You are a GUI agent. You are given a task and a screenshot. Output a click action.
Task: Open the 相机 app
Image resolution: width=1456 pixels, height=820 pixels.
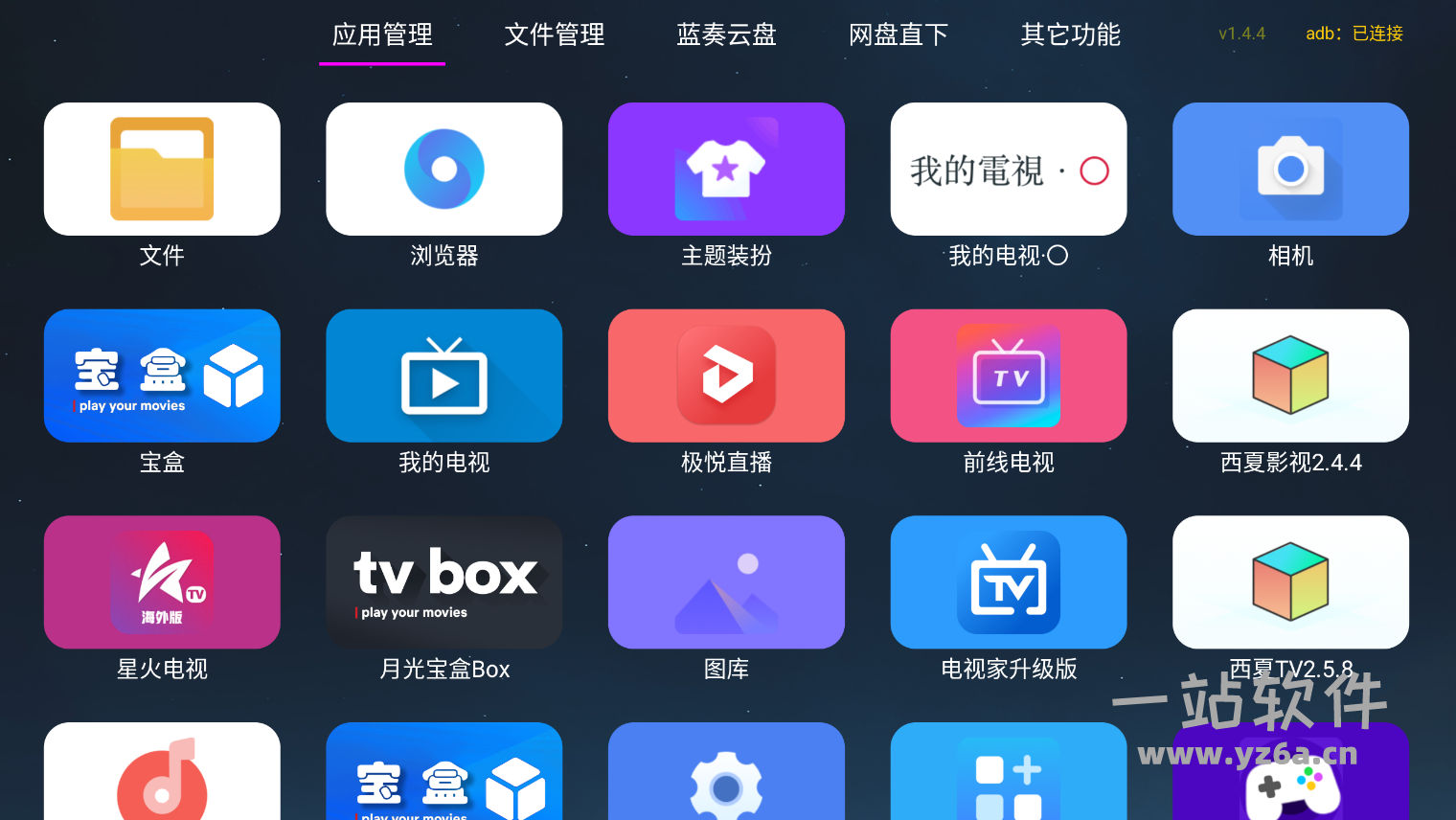pyautogui.click(x=1290, y=170)
